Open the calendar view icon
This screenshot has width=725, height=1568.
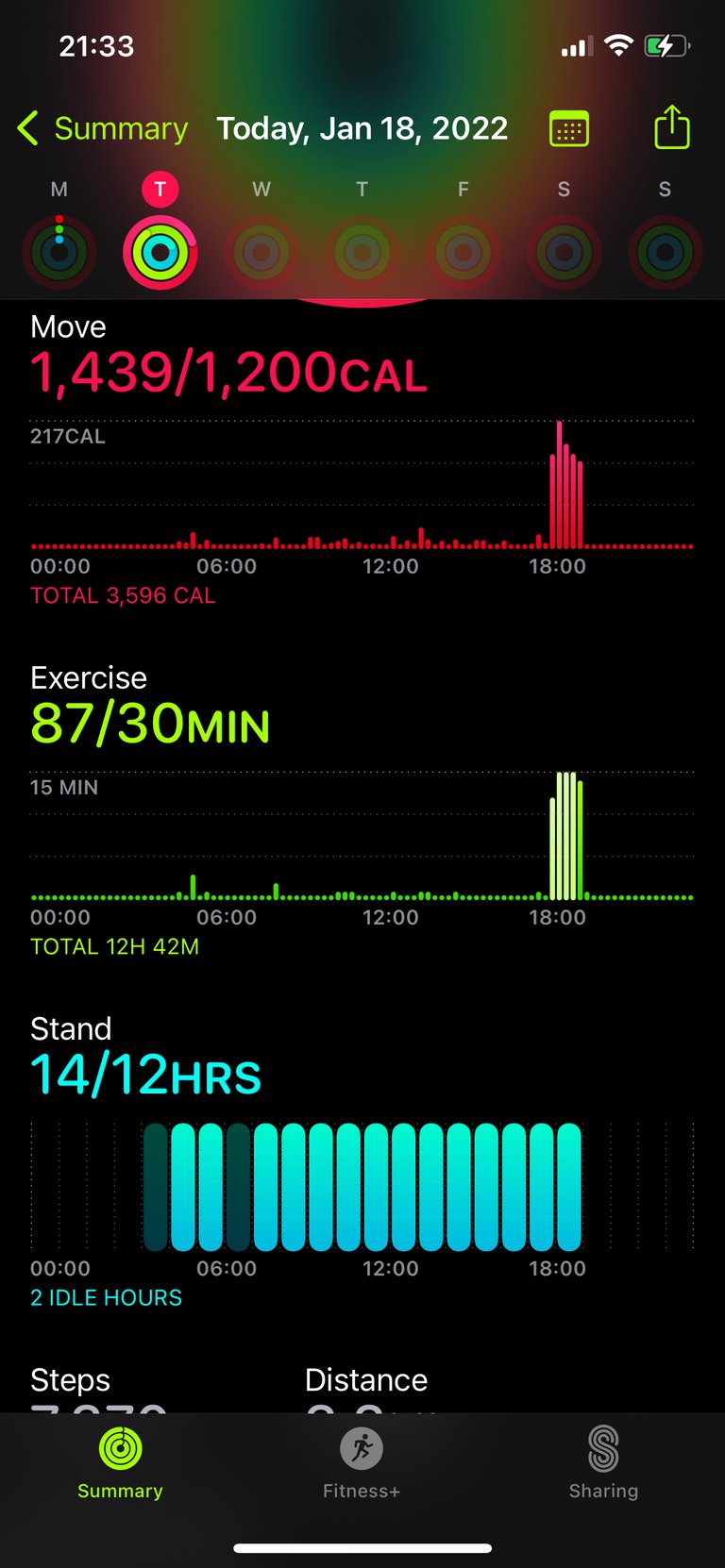click(569, 128)
